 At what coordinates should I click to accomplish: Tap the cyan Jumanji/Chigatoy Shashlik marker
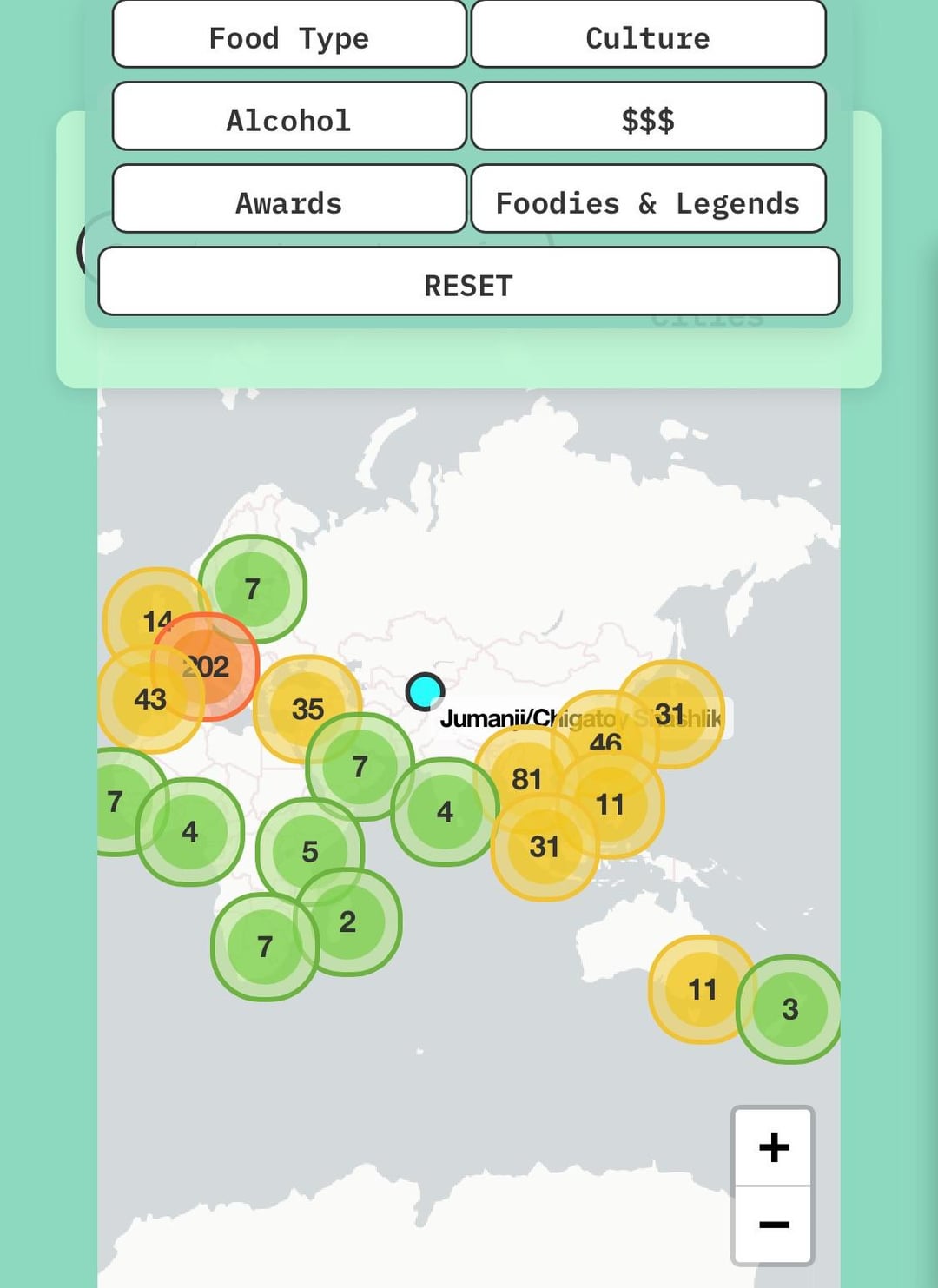pyautogui.click(x=425, y=692)
